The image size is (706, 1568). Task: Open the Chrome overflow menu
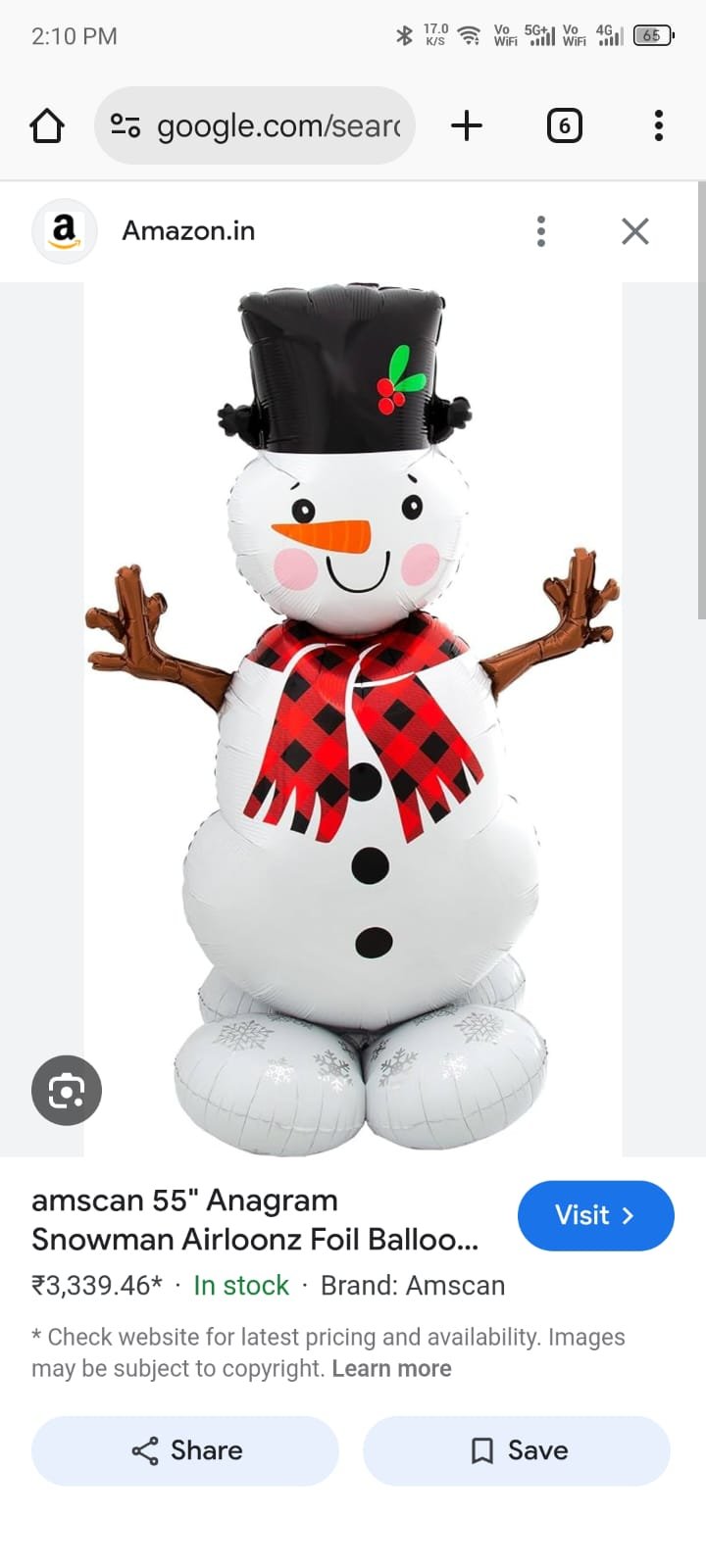[659, 125]
